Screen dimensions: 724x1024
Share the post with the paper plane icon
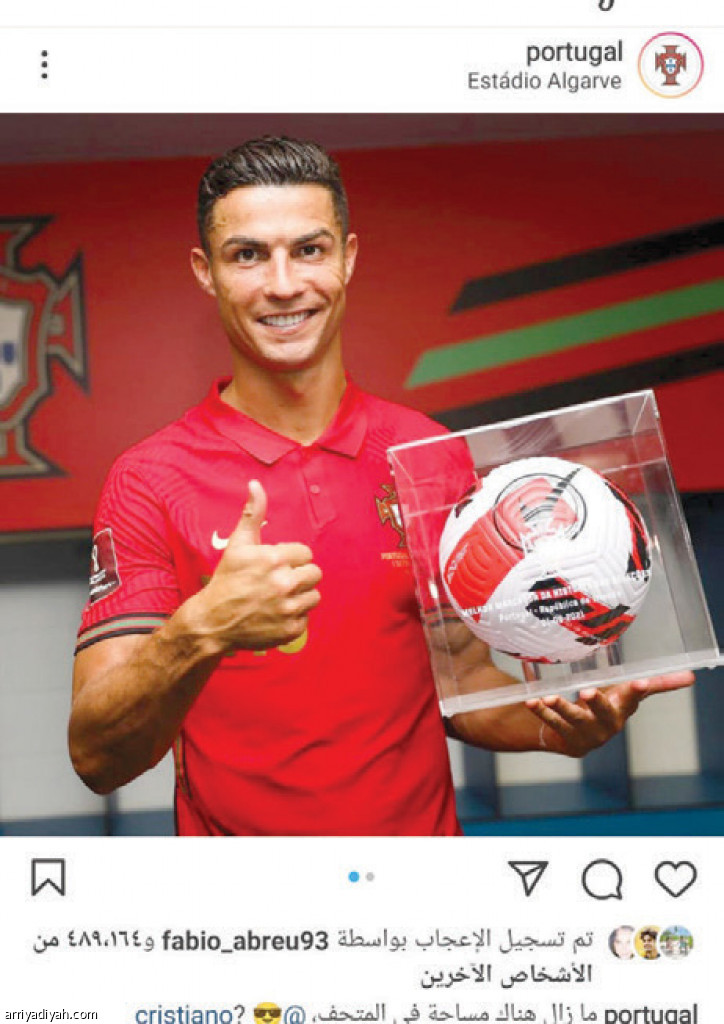point(528,878)
